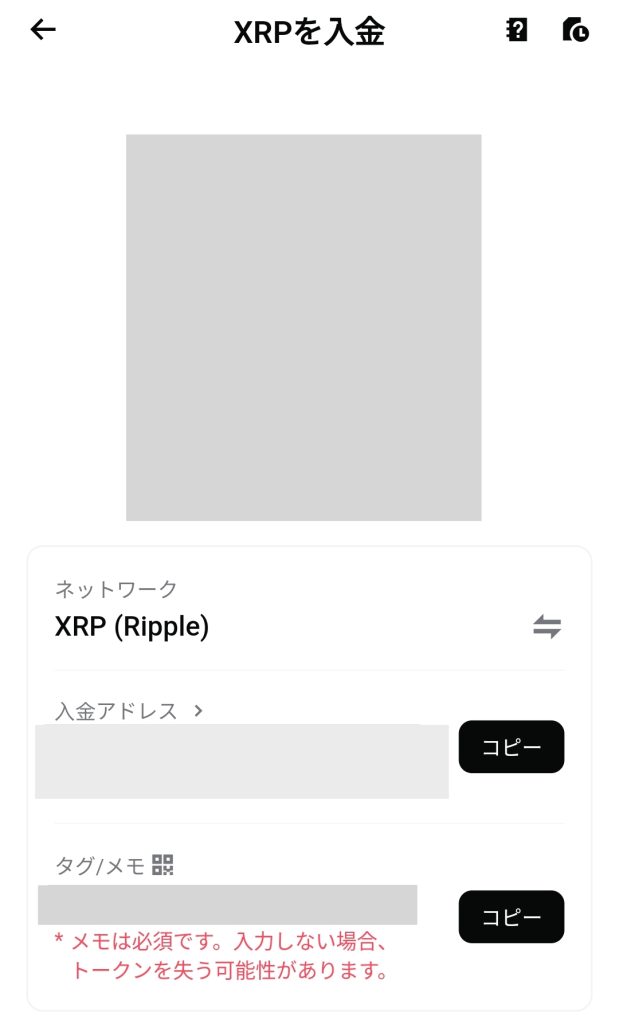Switch the XRP (Ripple) network
Screen dimensions: 619x1024
pyautogui.click(x=546, y=627)
